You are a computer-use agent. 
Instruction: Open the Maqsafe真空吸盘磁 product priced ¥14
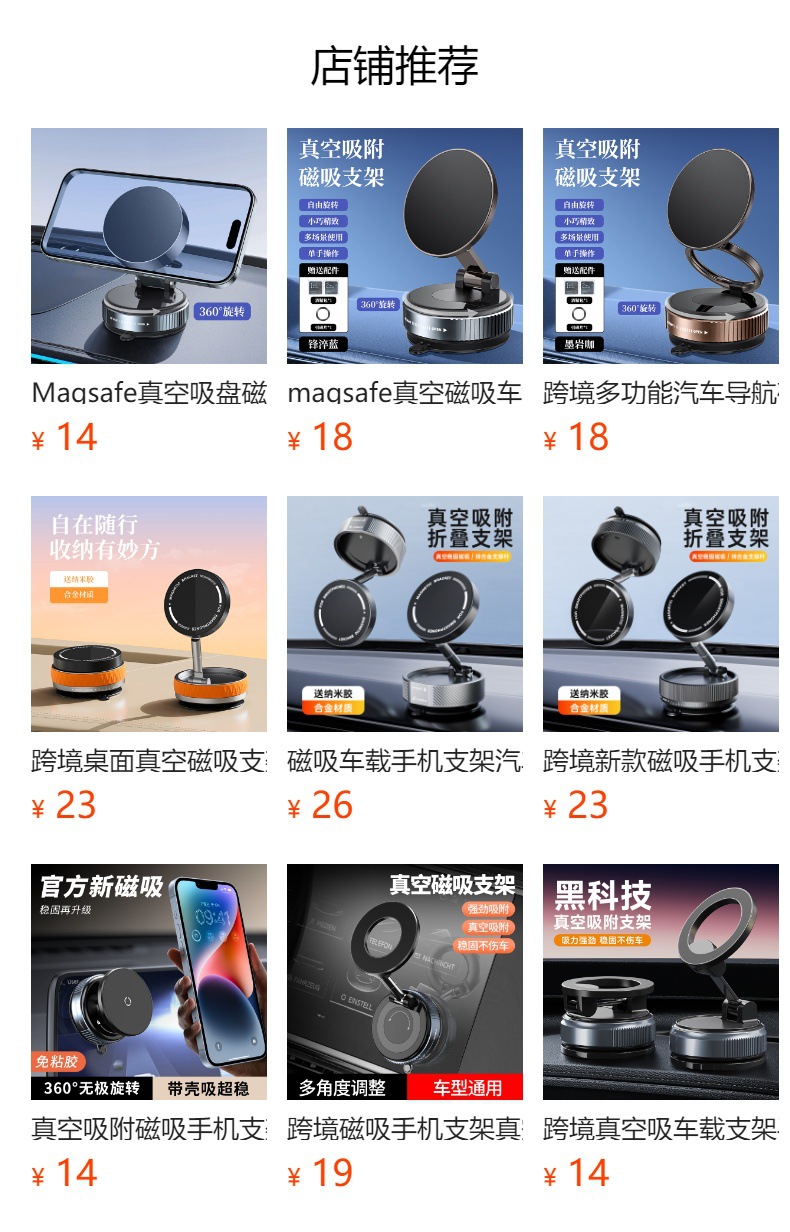[149, 246]
